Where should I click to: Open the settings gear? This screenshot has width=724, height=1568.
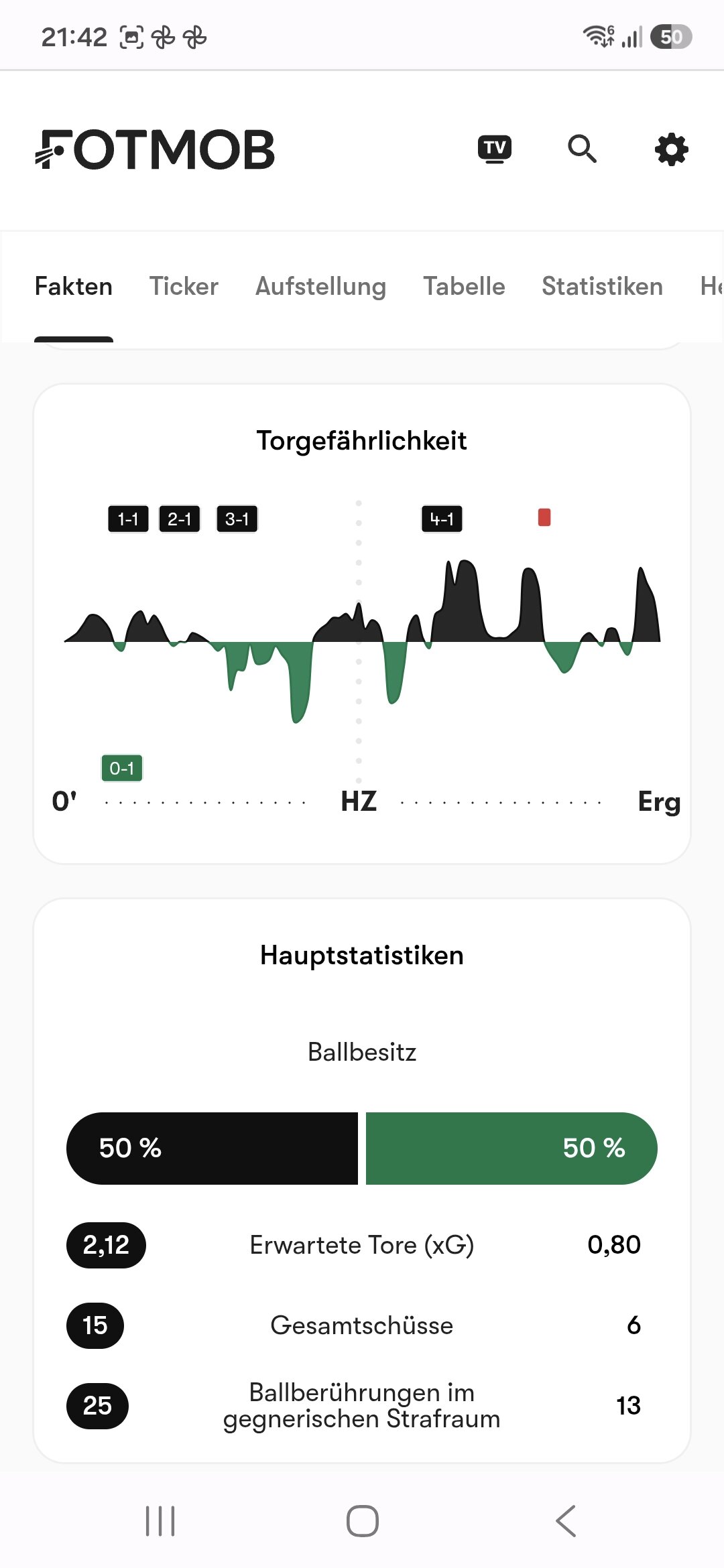(671, 149)
